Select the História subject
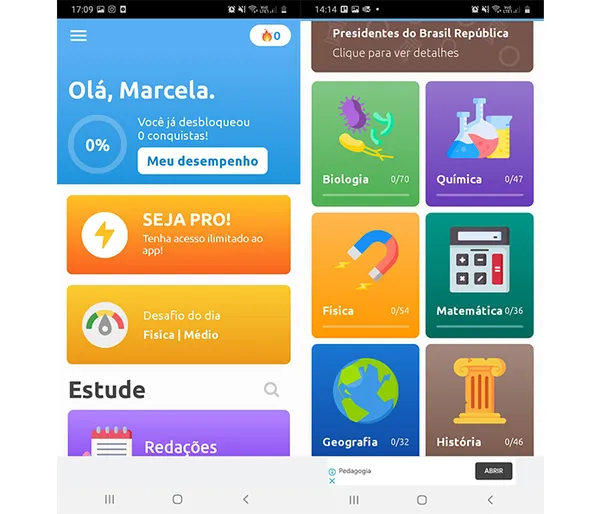Image resolution: width=600 pixels, height=514 pixels. [479, 400]
